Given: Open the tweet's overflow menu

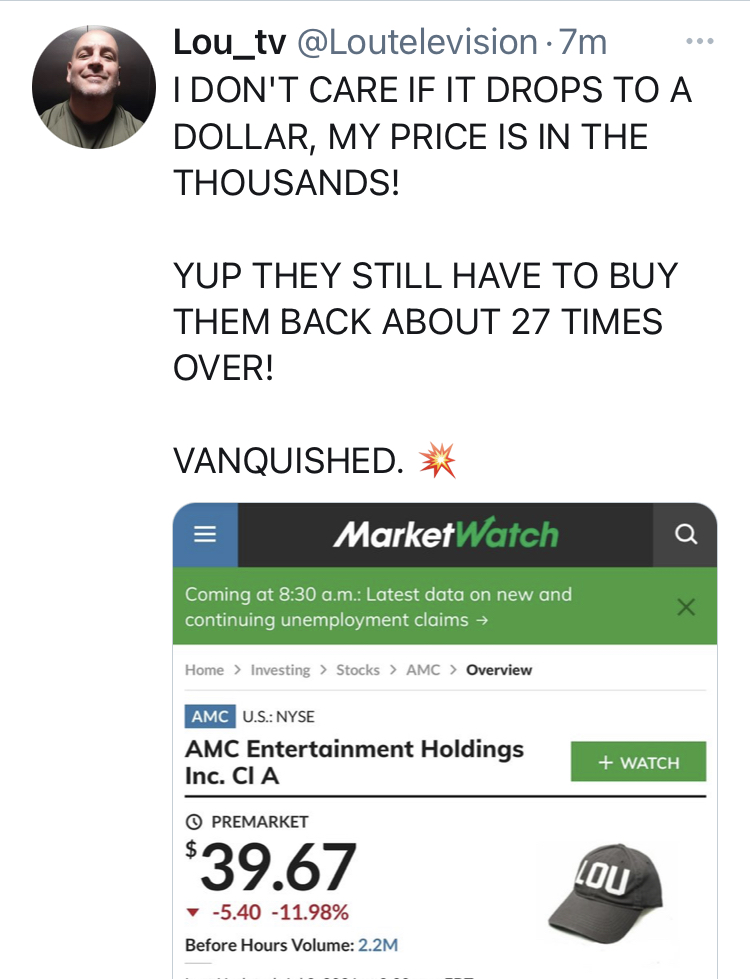Looking at the screenshot, I should pyautogui.click(x=700, y=42).
